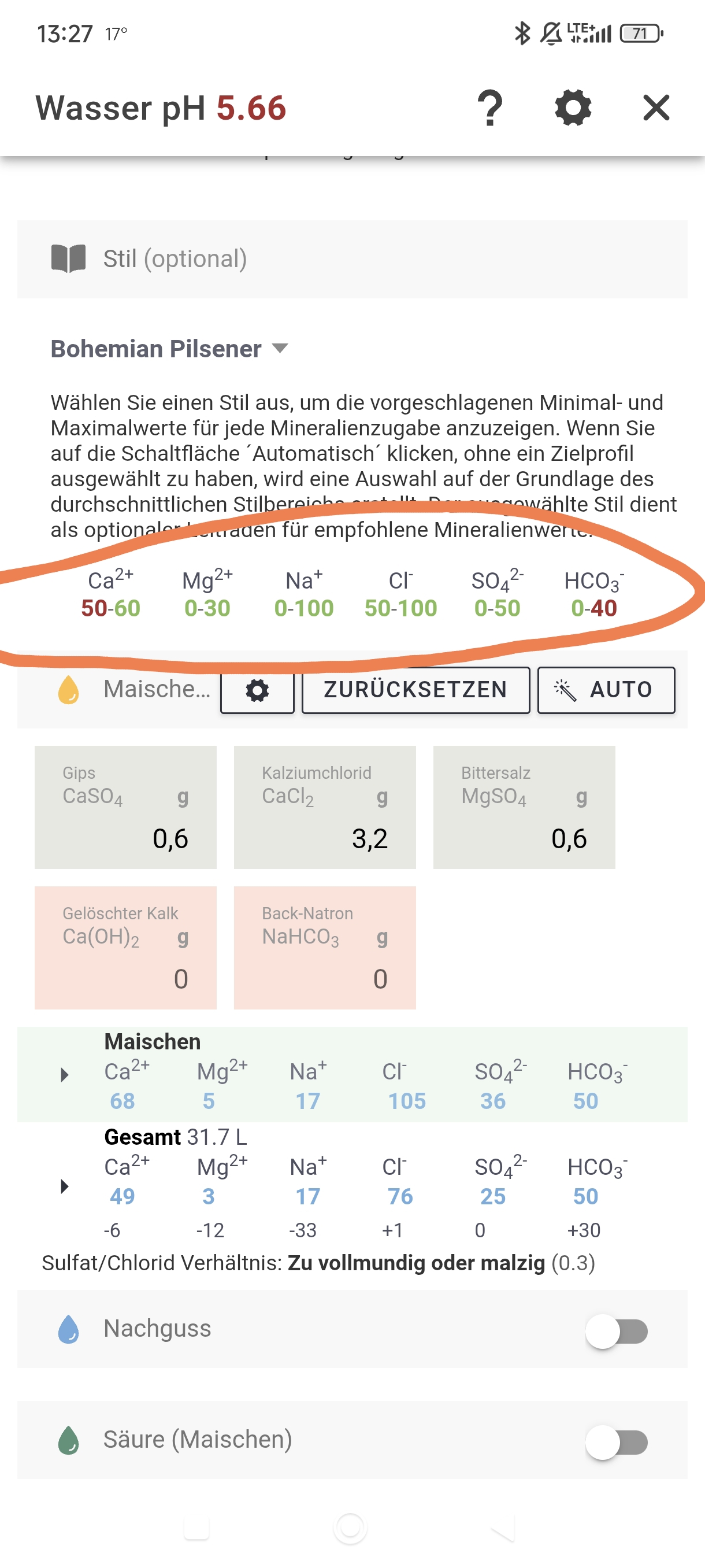Viewport: 705px width, 1568px height.
Task: Open the Maischen section gear settings
Action: click(x=257, y=690)
